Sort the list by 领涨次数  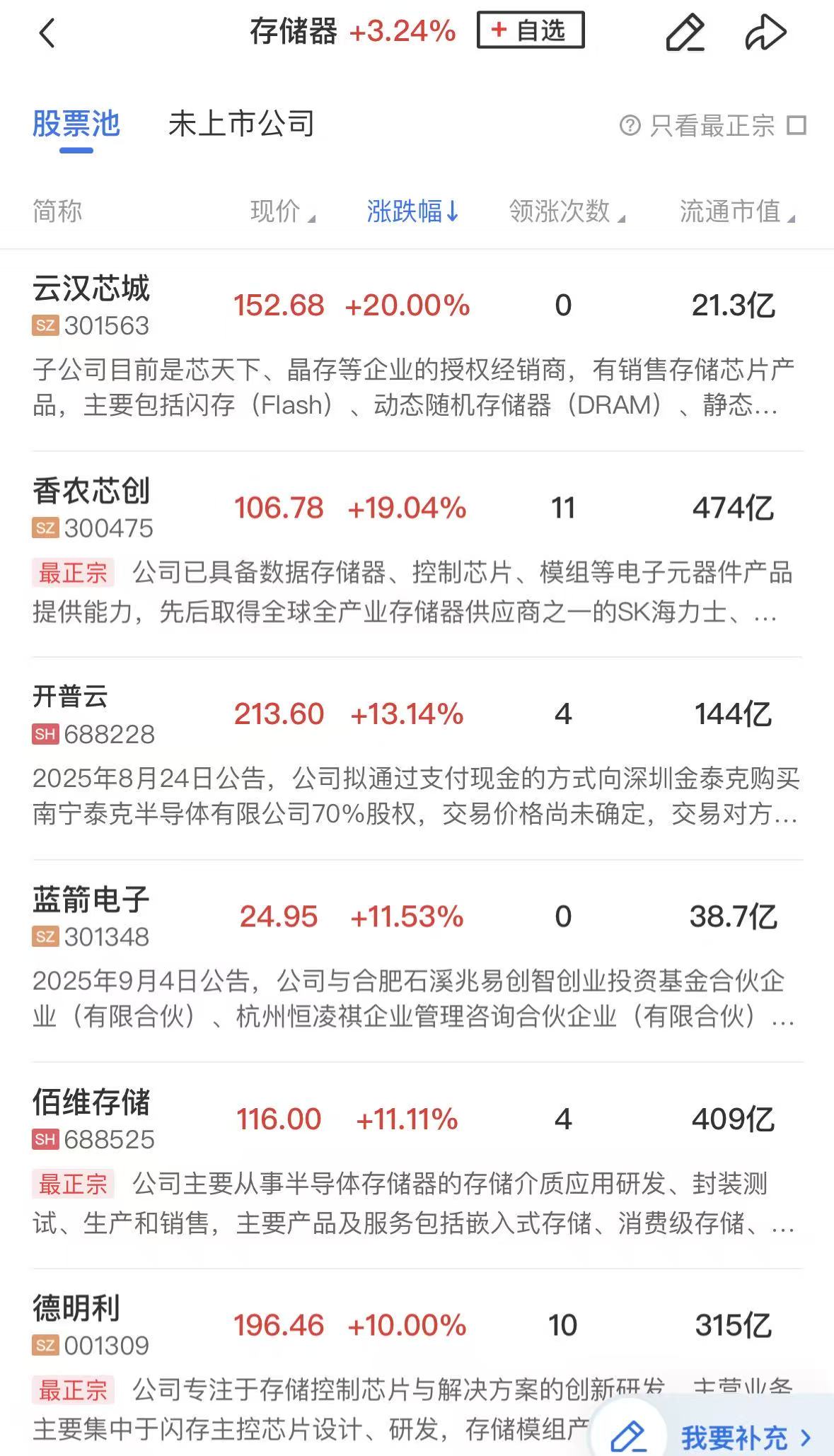tap(566, 211)
